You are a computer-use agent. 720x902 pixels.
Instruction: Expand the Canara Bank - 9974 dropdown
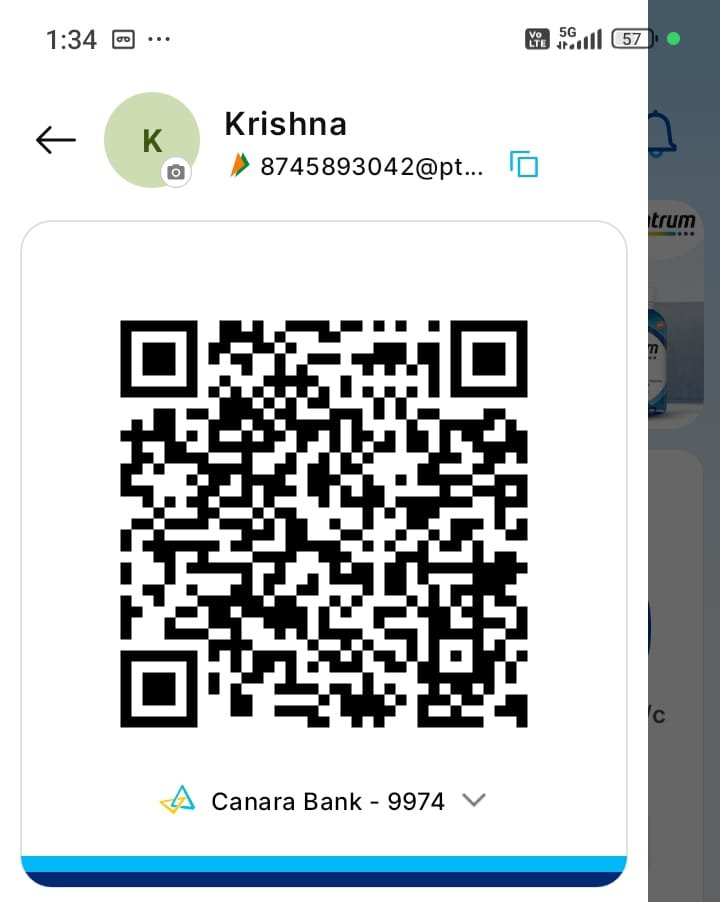[x=473, y=800]
